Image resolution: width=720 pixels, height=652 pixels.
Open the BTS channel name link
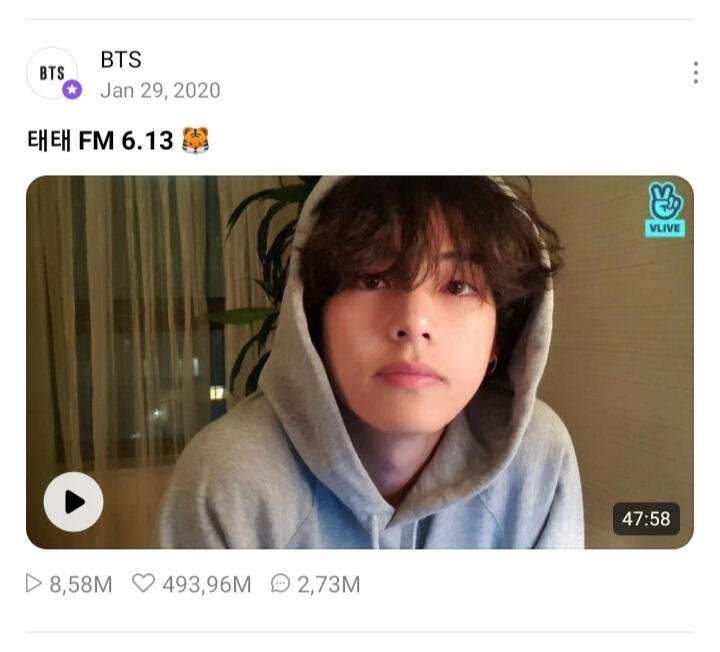click(121, 59)
